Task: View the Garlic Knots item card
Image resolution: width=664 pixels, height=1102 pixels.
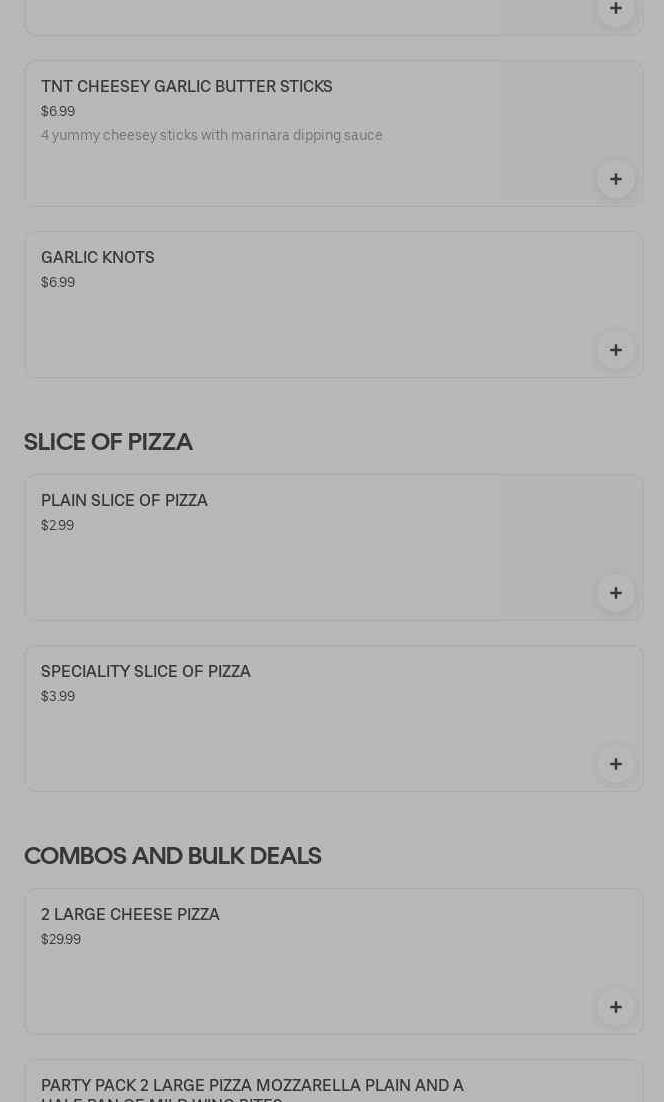Action: pos(98,258)
